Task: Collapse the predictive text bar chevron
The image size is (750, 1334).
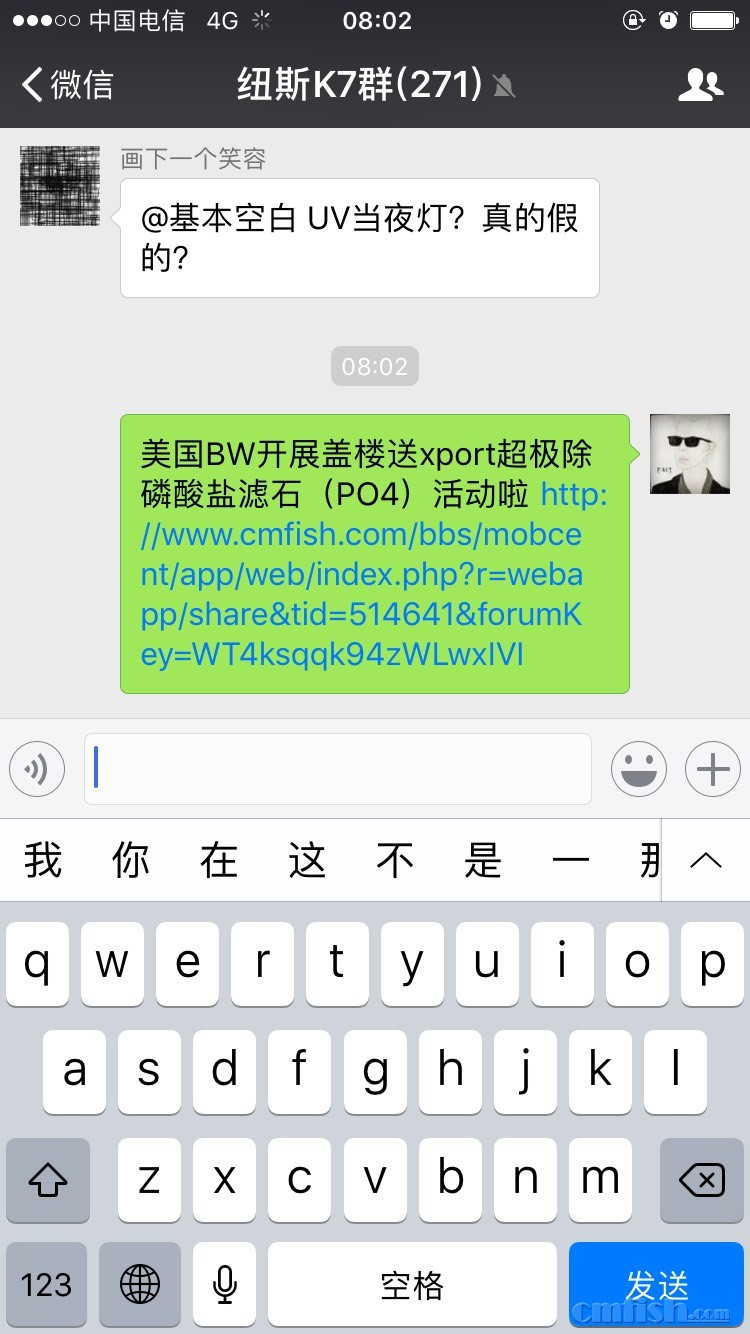Action: (706, 860)
